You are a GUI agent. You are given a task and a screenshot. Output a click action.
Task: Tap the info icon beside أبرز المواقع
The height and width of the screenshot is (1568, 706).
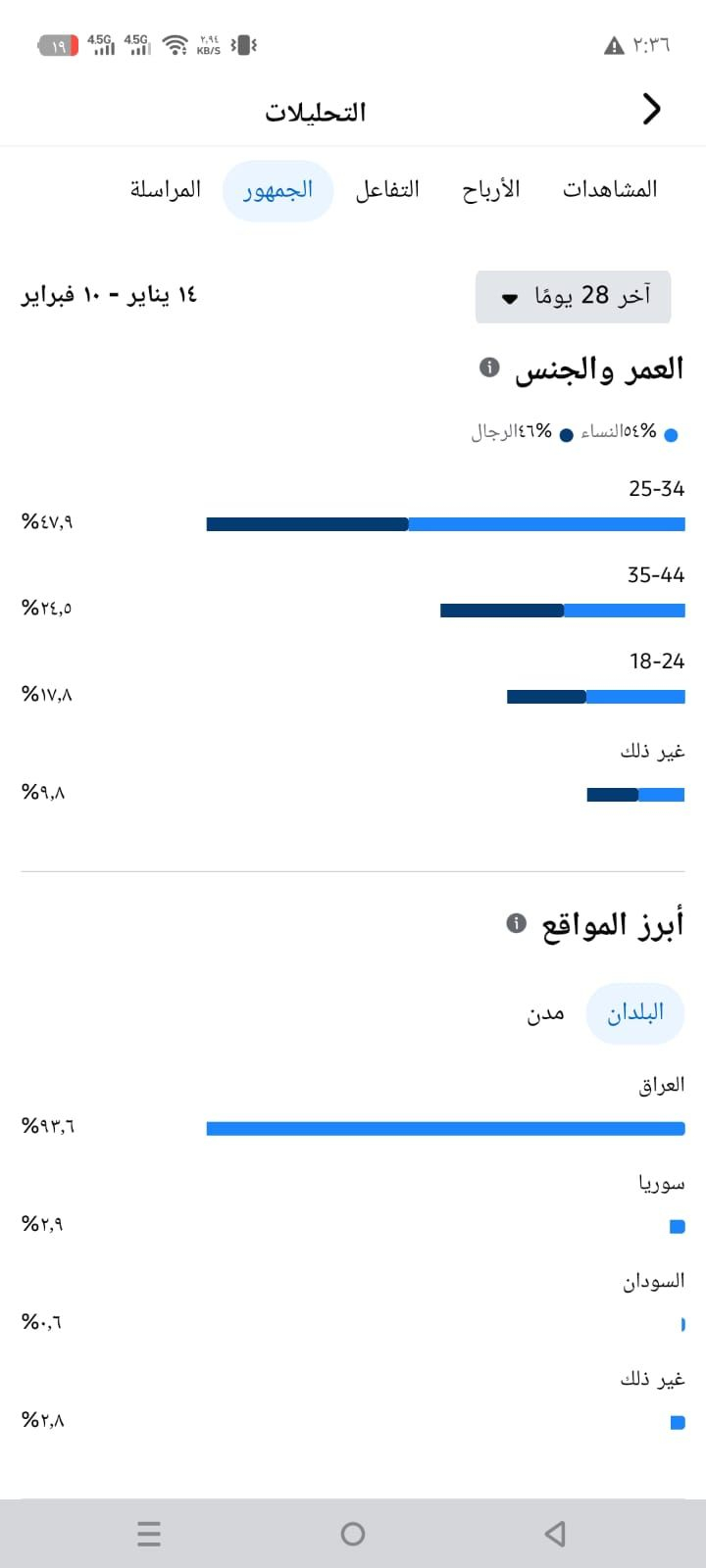[516, 923]
